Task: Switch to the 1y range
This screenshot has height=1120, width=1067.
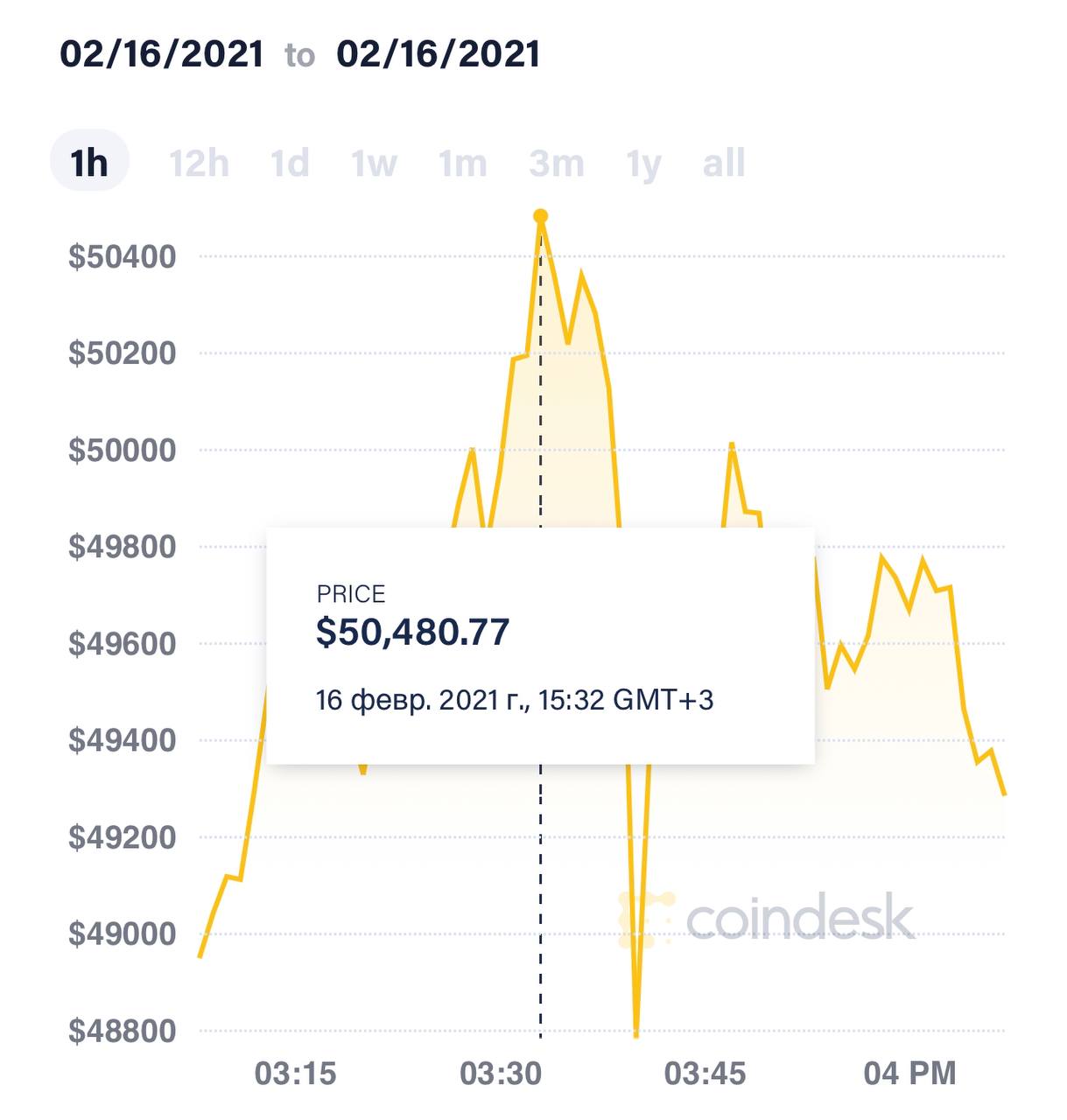Action: point(643,163)
